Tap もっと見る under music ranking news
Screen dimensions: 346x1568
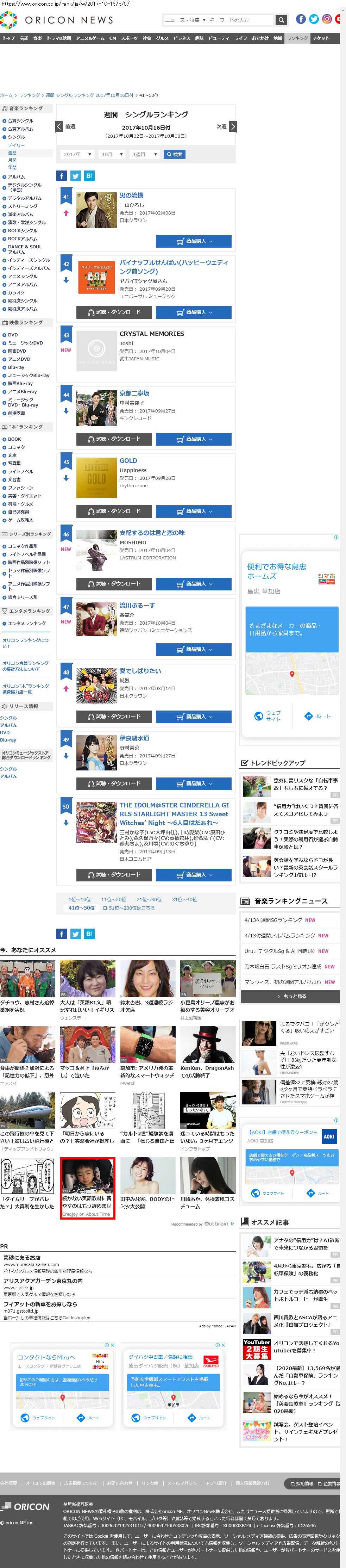[x=290, y=997]
